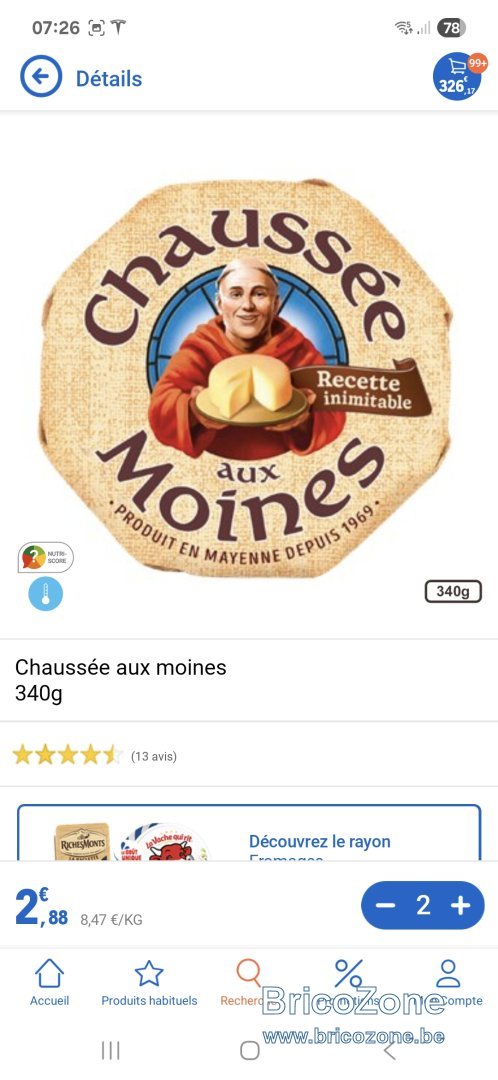This screenshot has height=1080, width=498.
Task: Decrease the quantity with the minus button
Action: tap(386, 905)
